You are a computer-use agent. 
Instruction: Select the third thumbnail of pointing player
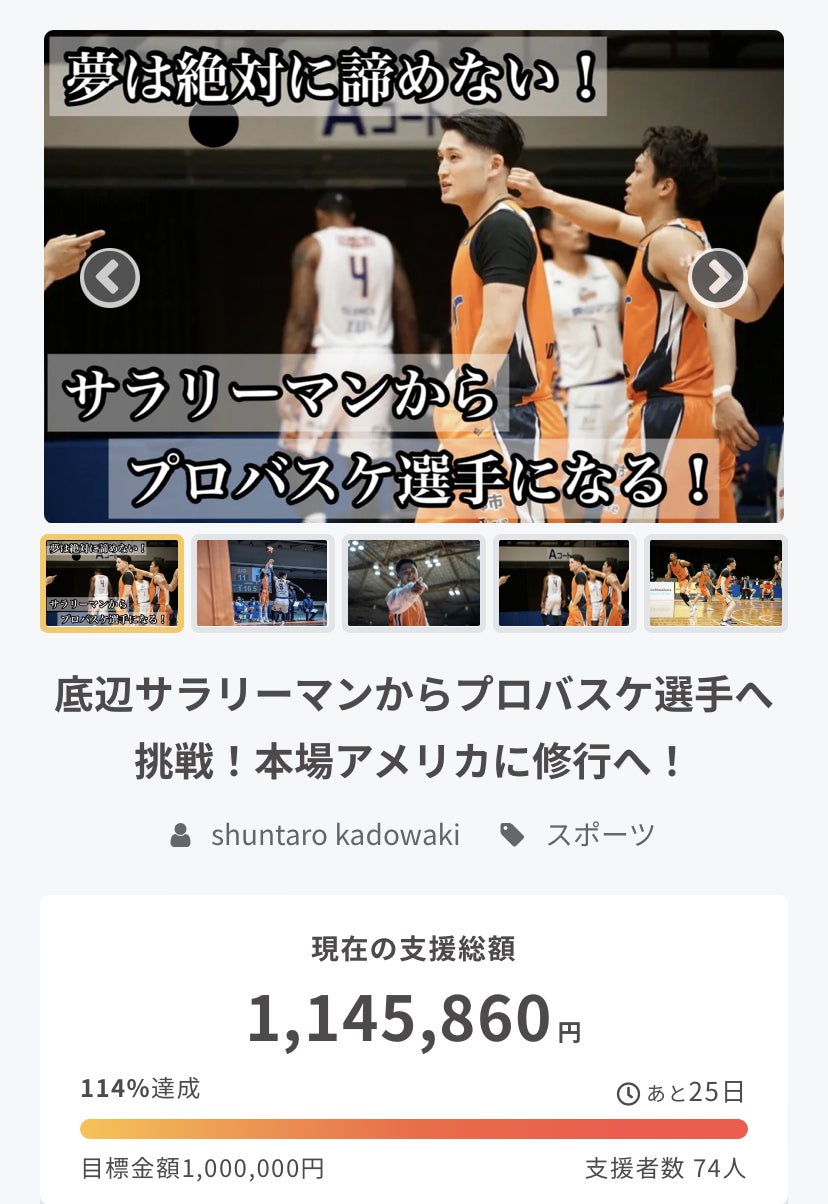[x=414, y=584]
